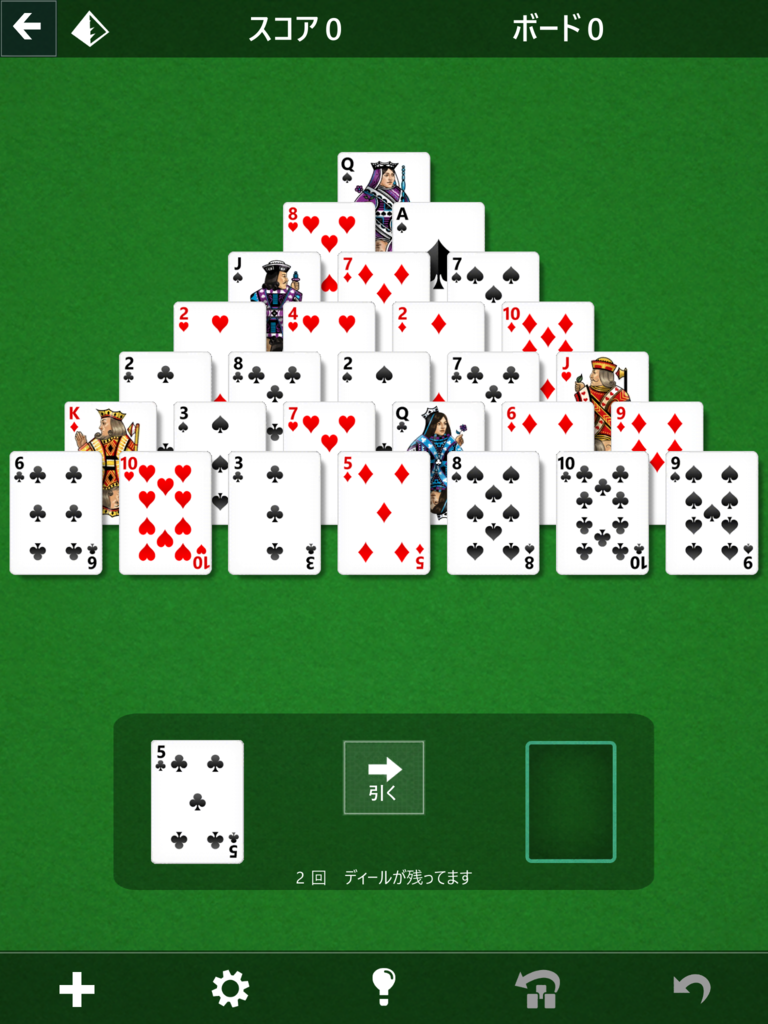Start a new game with plus icon

77,989
